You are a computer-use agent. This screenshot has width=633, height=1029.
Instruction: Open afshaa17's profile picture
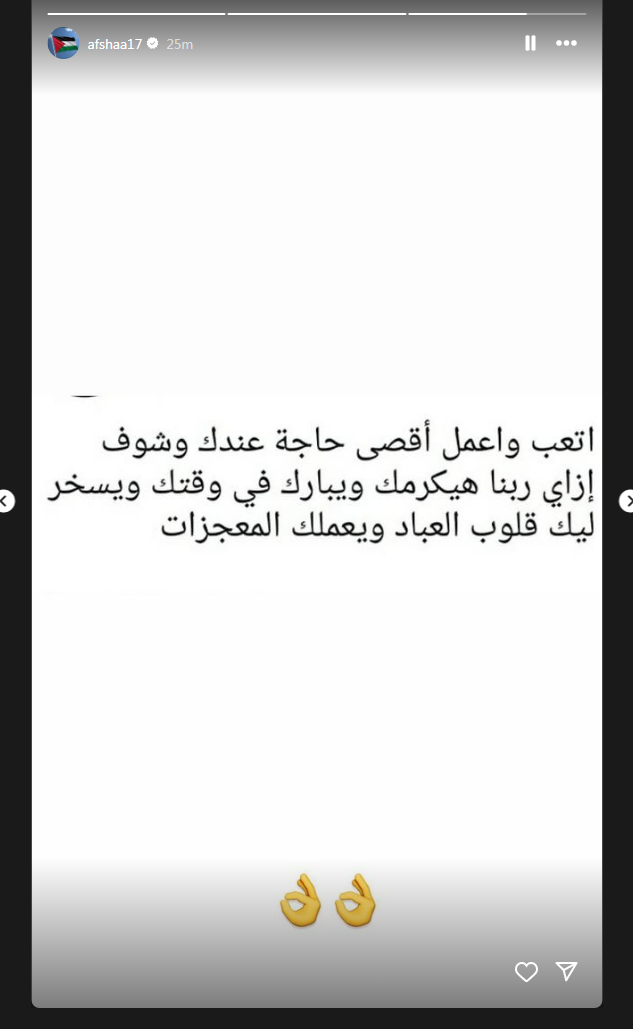pos(63,43)
